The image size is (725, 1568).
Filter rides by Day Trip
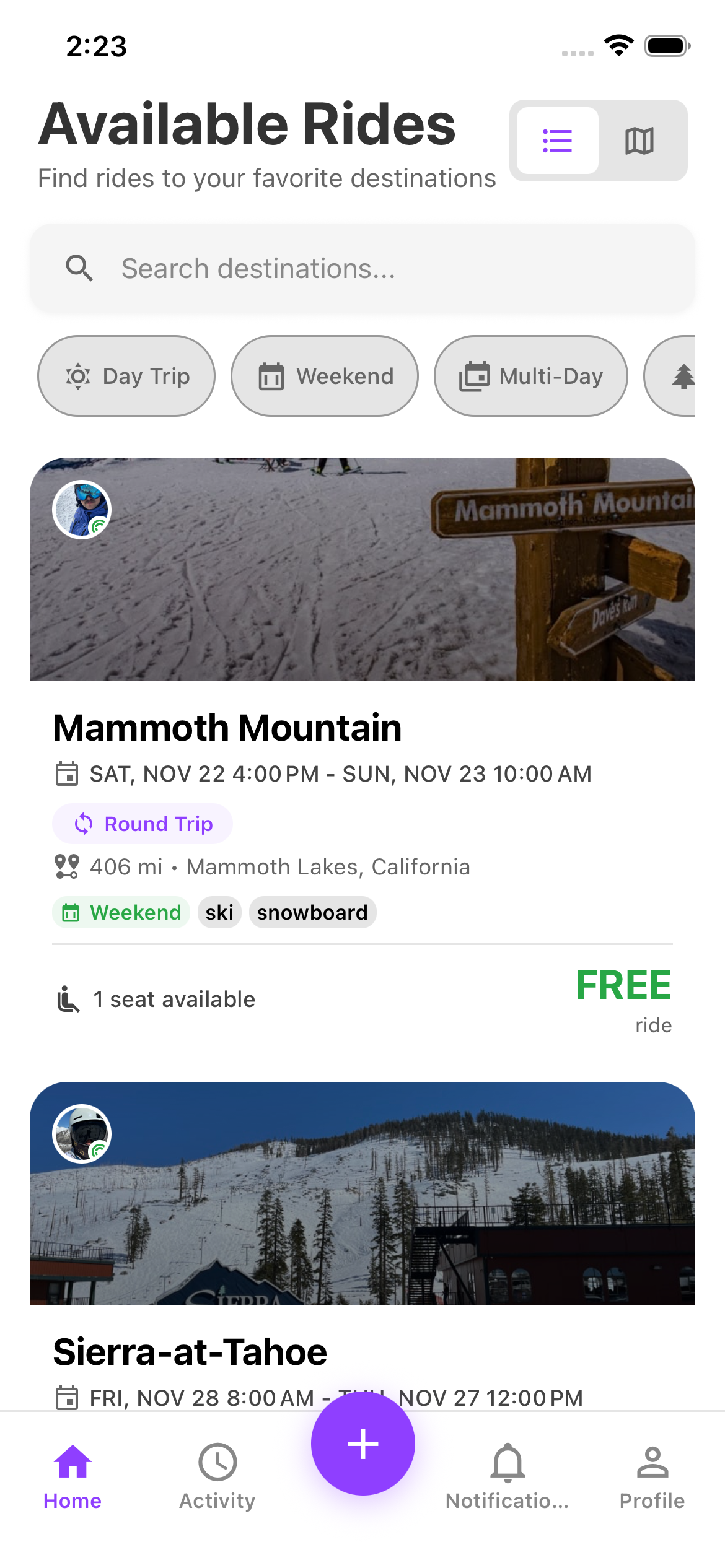[127, 376]
